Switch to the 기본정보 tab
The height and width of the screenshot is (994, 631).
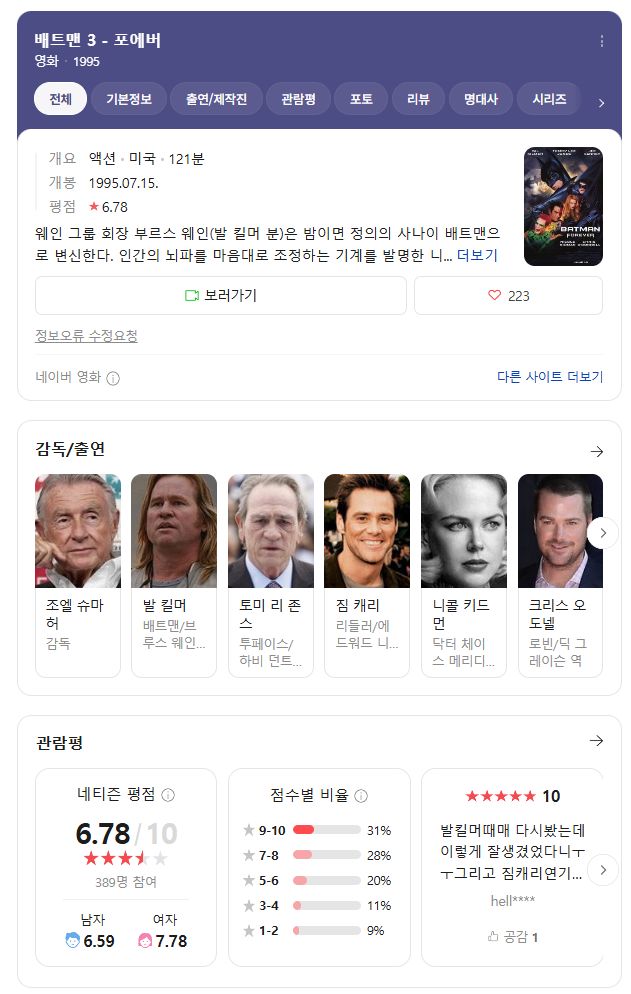click(129, 99)
